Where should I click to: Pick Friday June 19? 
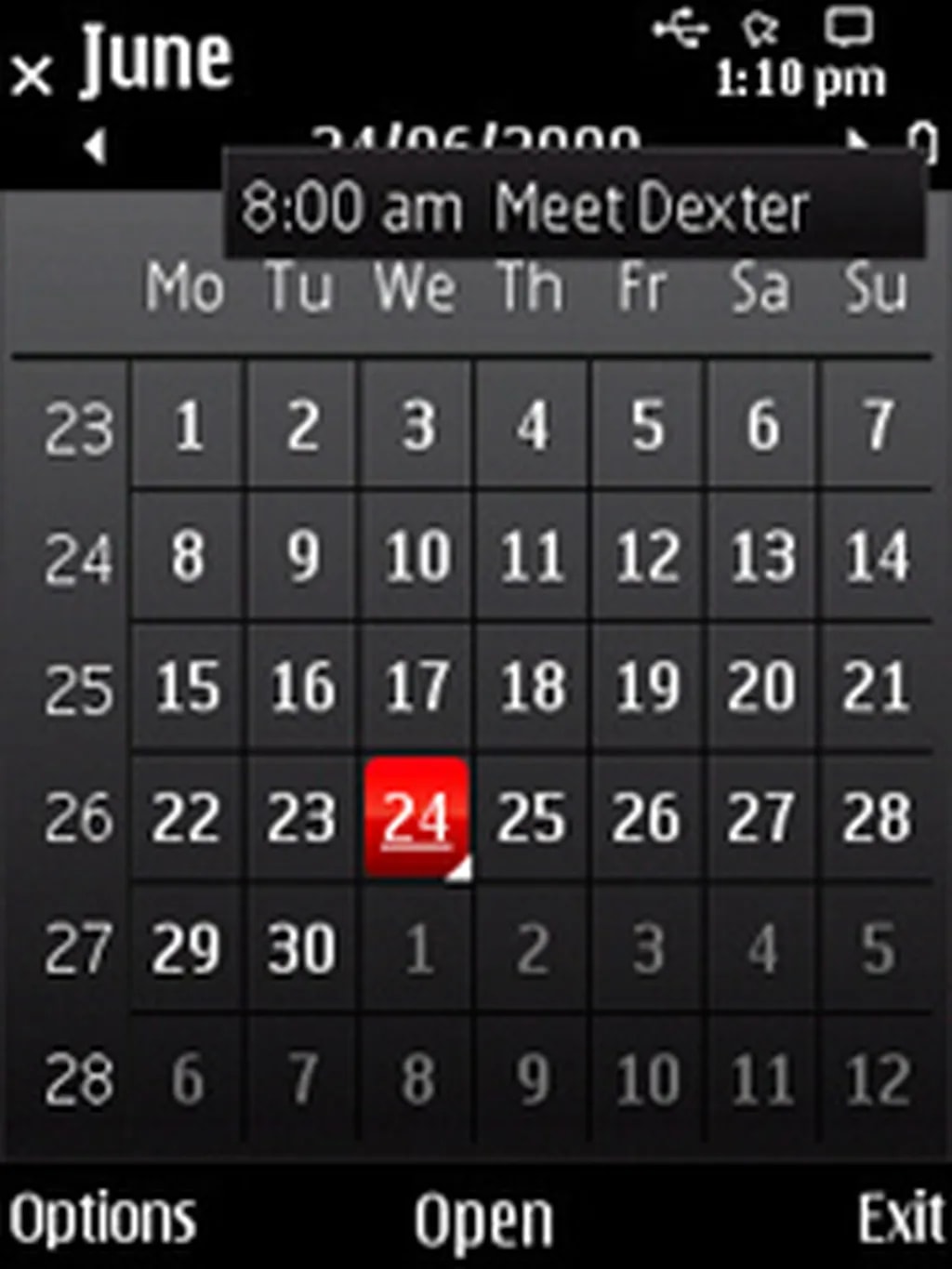647,688
